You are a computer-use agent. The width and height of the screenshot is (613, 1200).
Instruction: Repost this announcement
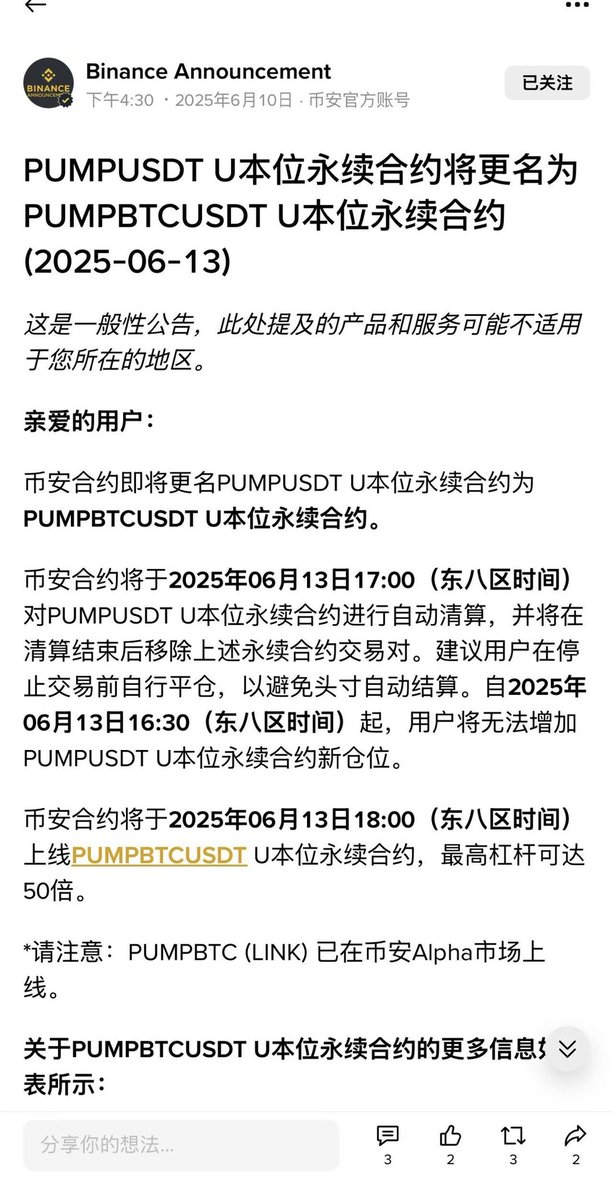pos(513,1135)
